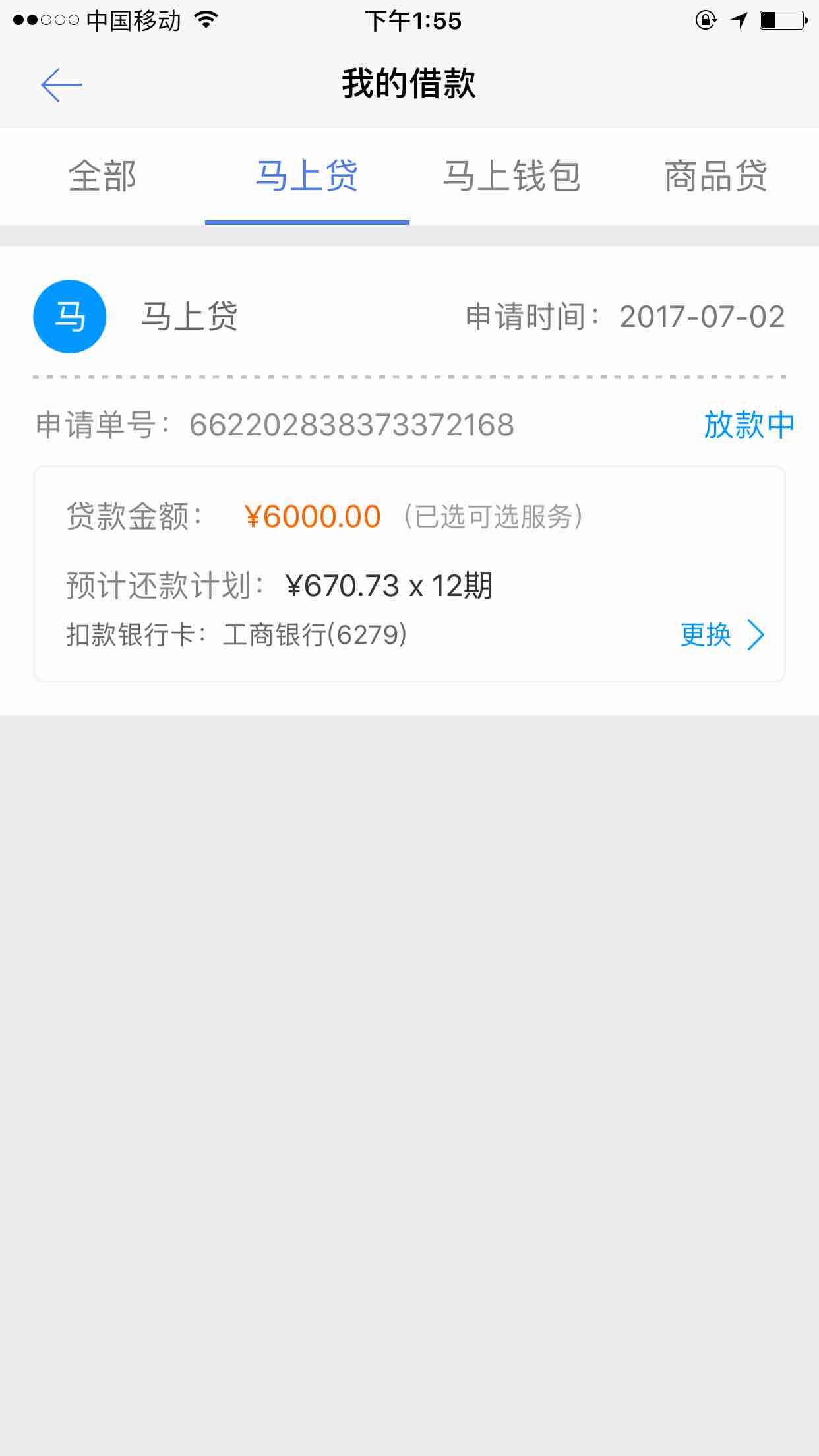Image resolution: width=819 pixels, height=1456 pixels.
Task: Tap the blue 马 loan avatar icon
Action: (x=69, y=316)
